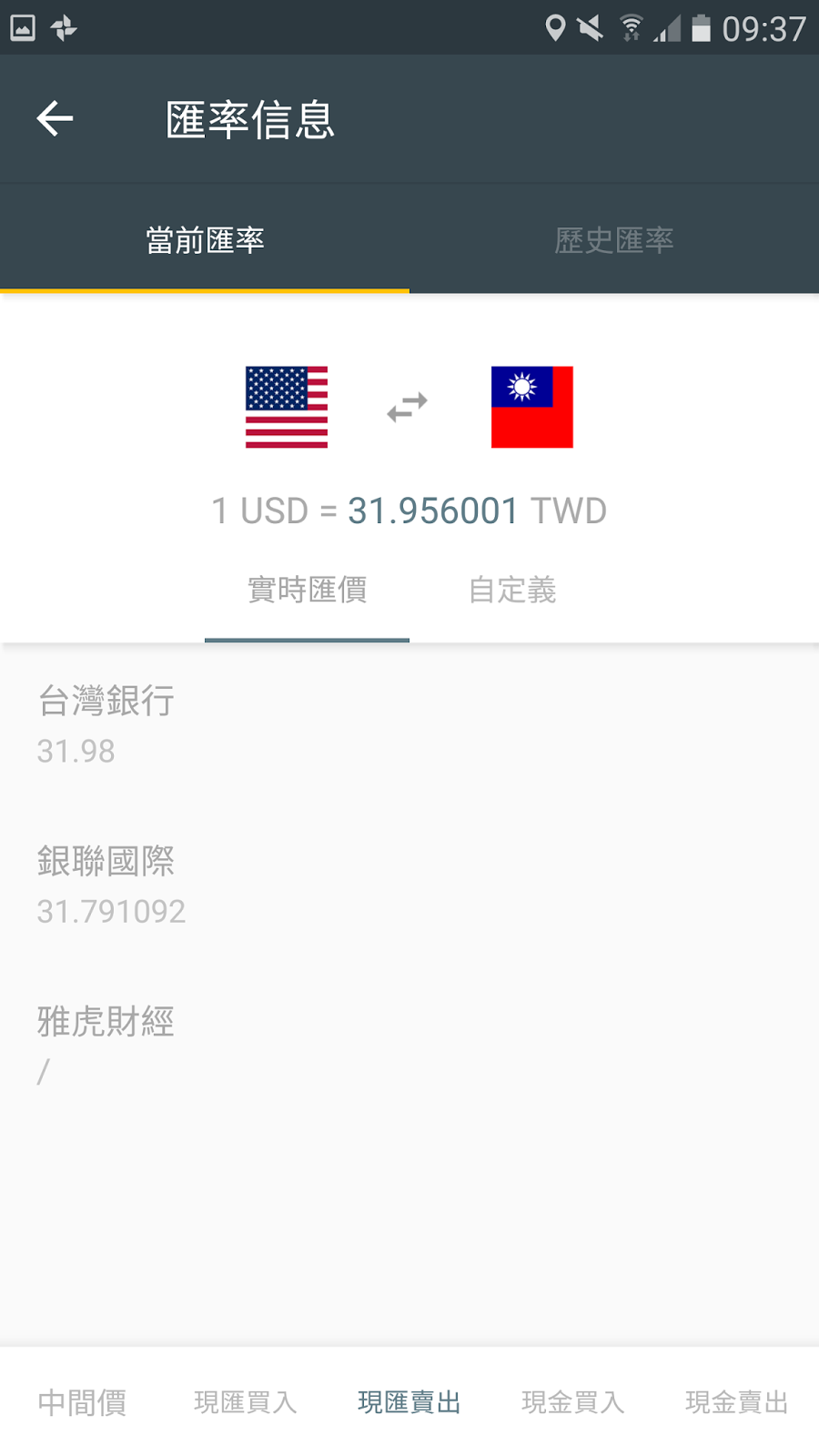Switch to 現匯賣出 rate type
Image resolution: width=819 pixels, height=1456 pixels.
click(409, 1402)
